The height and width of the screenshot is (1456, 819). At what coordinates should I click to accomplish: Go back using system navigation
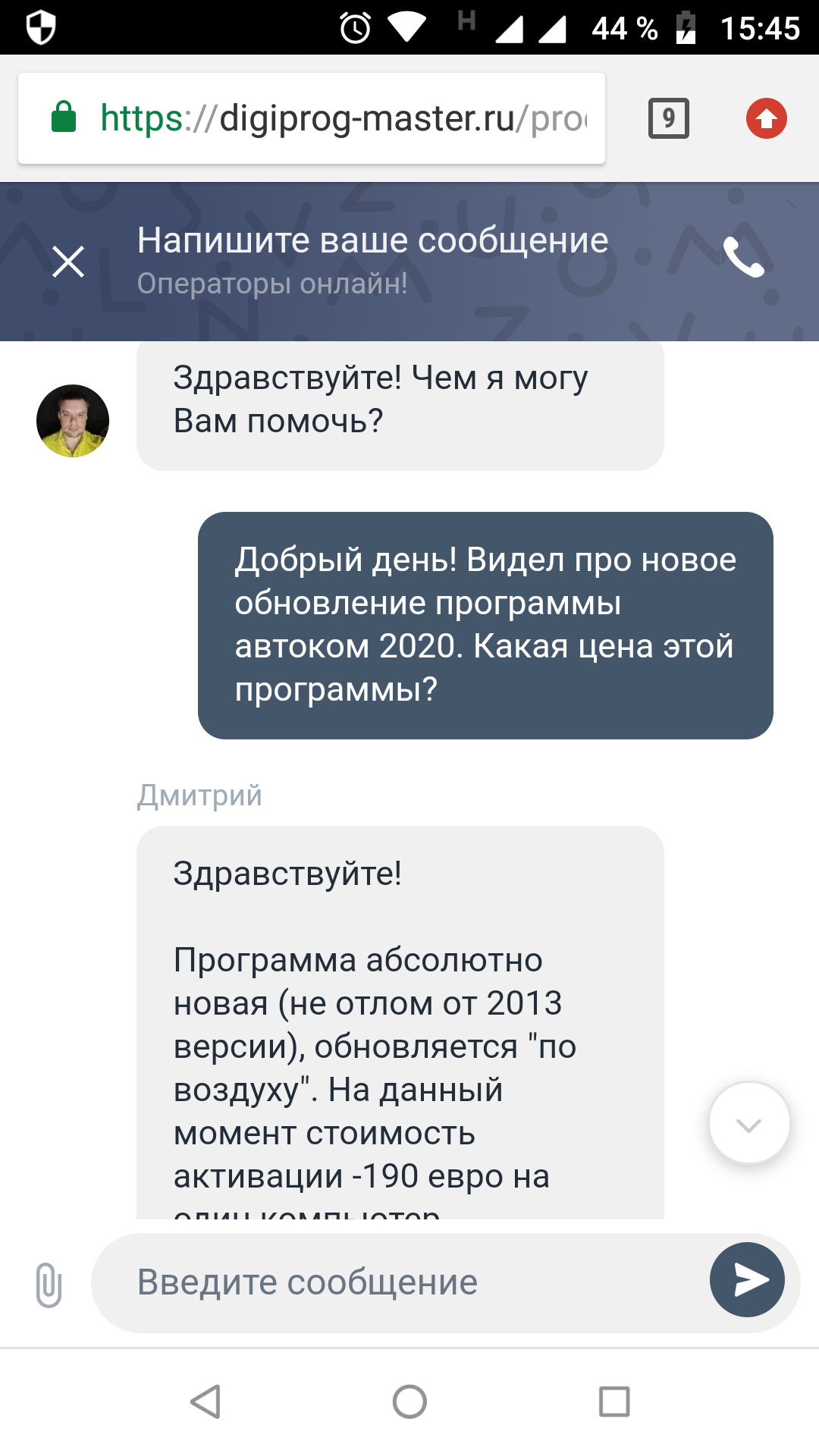coord(206,1401)
